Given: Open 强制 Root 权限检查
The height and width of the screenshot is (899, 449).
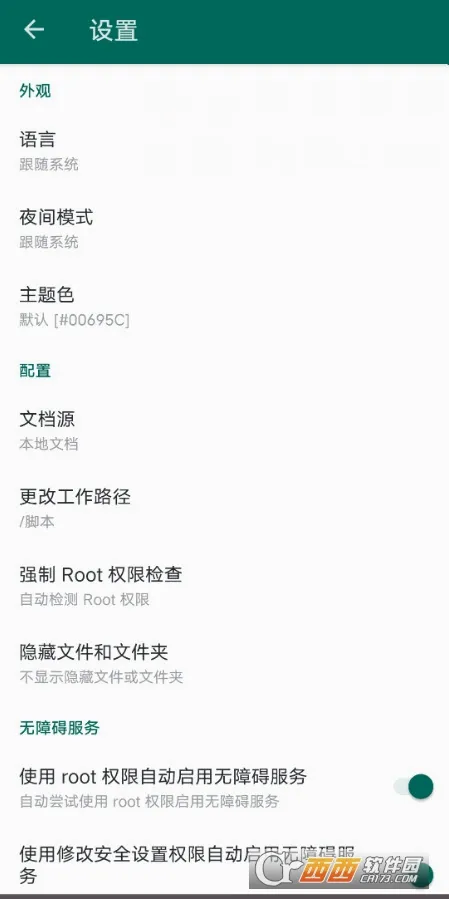Looking at the screenshot, I should (x=224, y=587).
